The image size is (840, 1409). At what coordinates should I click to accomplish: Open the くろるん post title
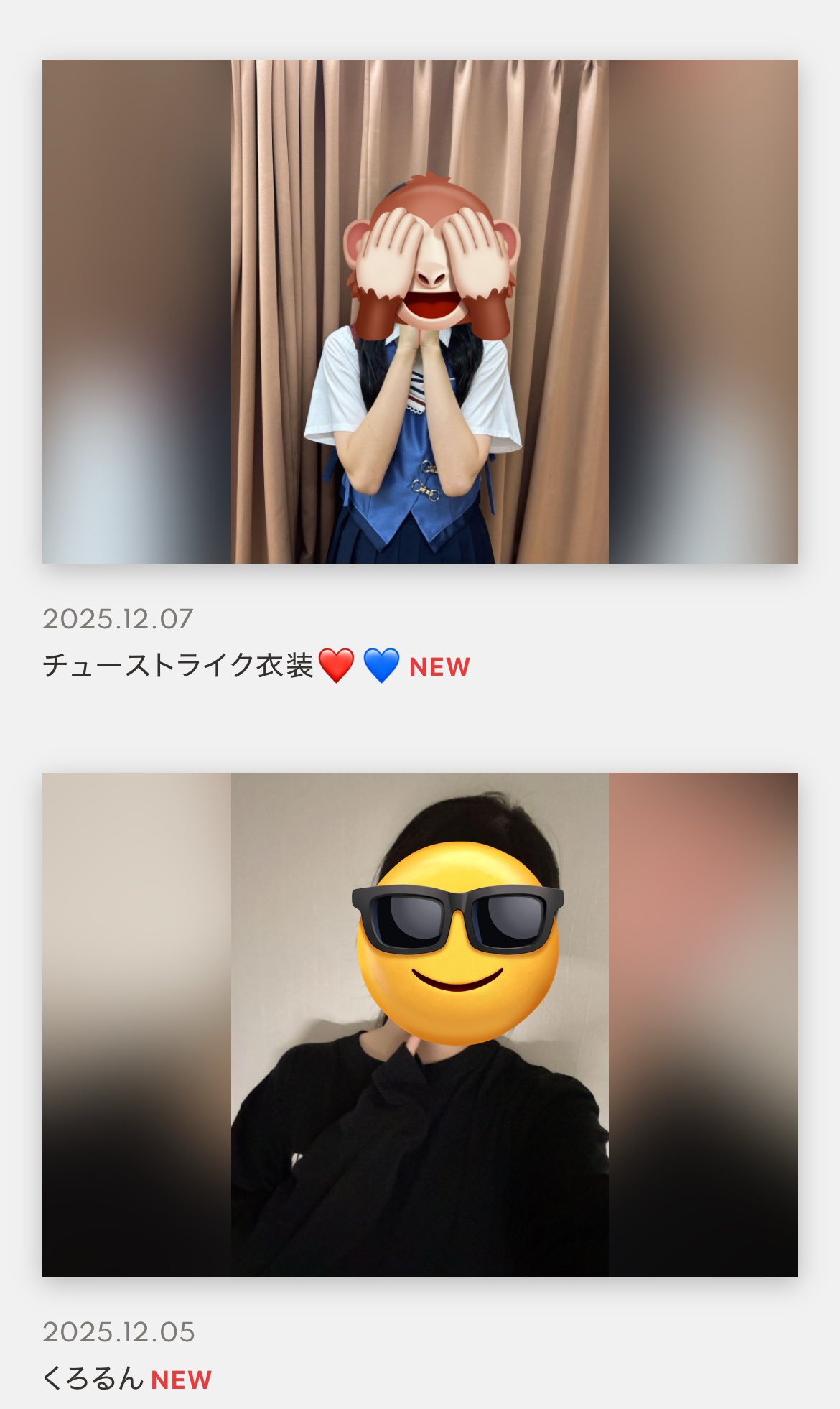[93, 1378]
